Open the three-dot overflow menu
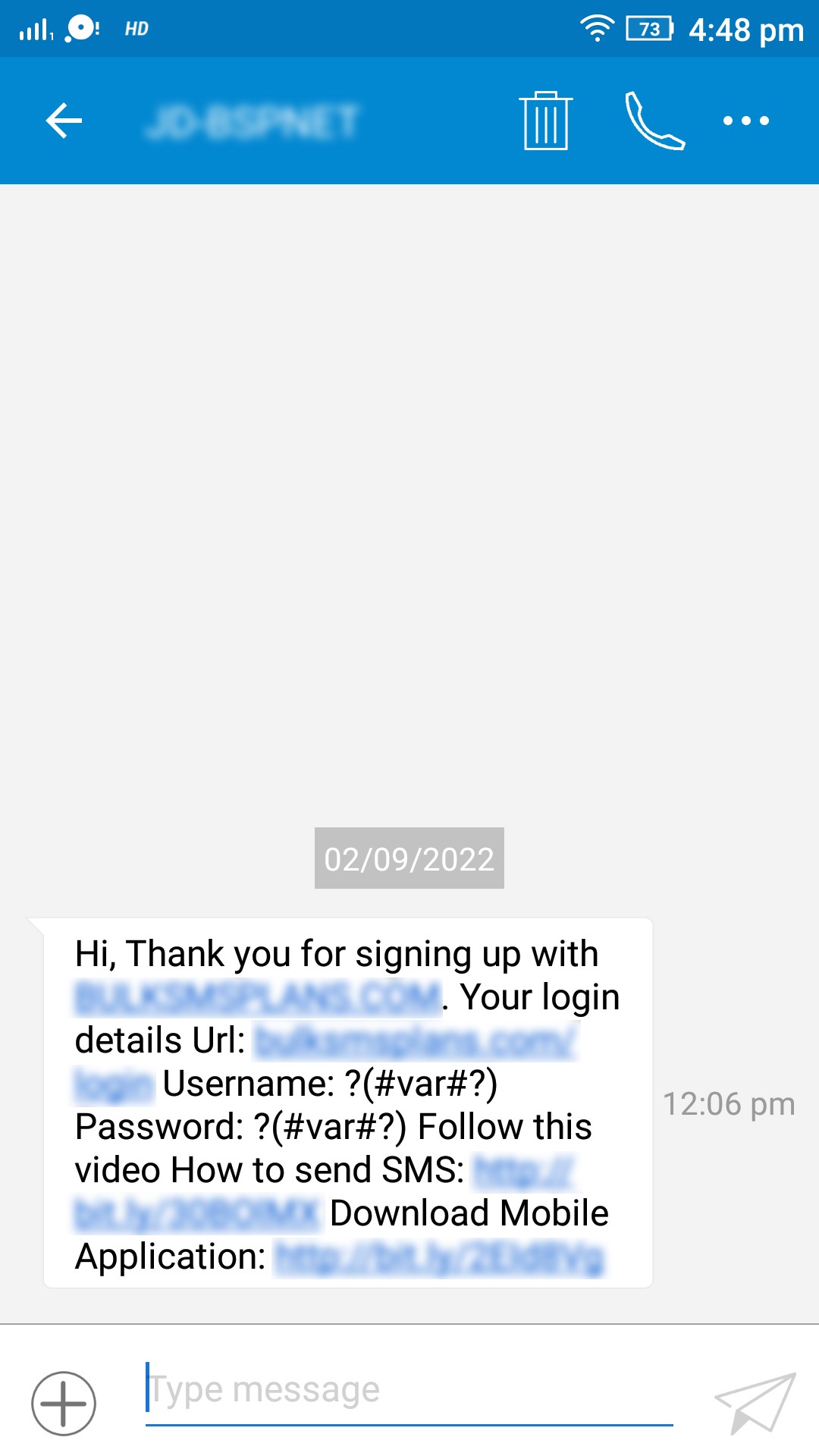 pos(746,121)
